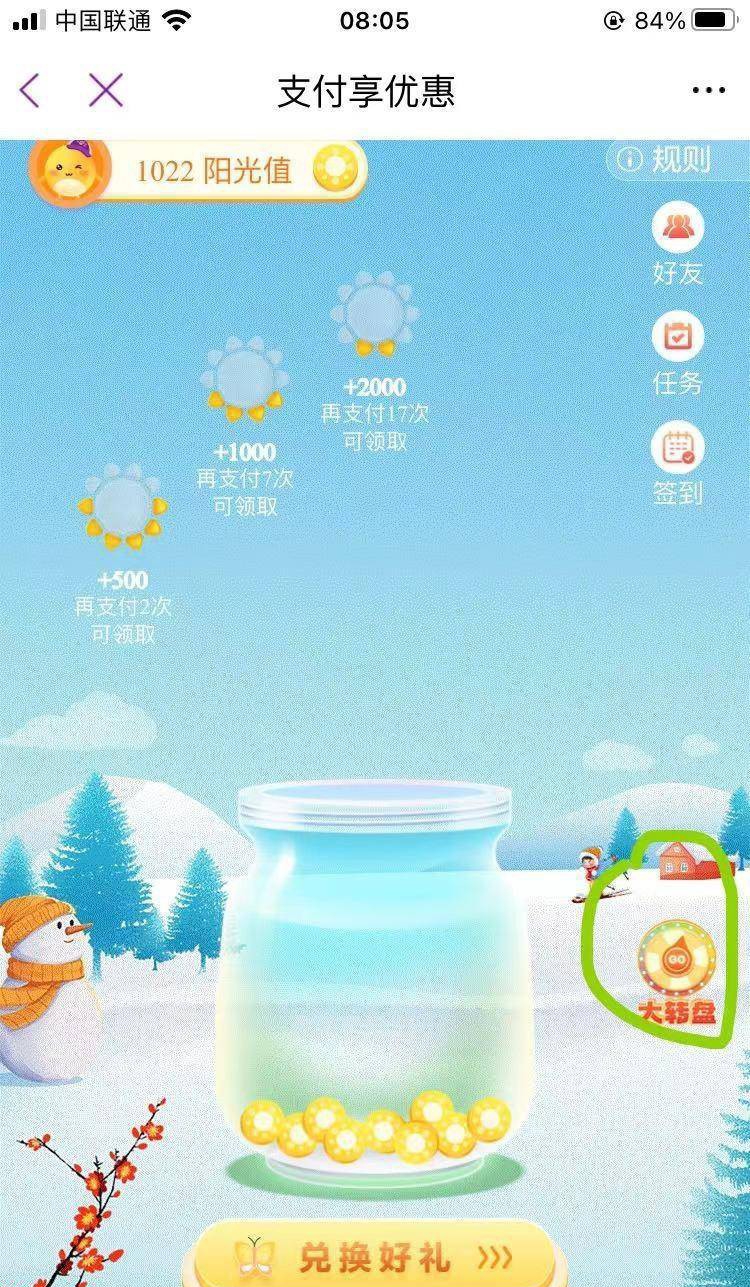Close the page with the X icon
The width and height of the screenshot is (750, 1287).
point(105,91)
